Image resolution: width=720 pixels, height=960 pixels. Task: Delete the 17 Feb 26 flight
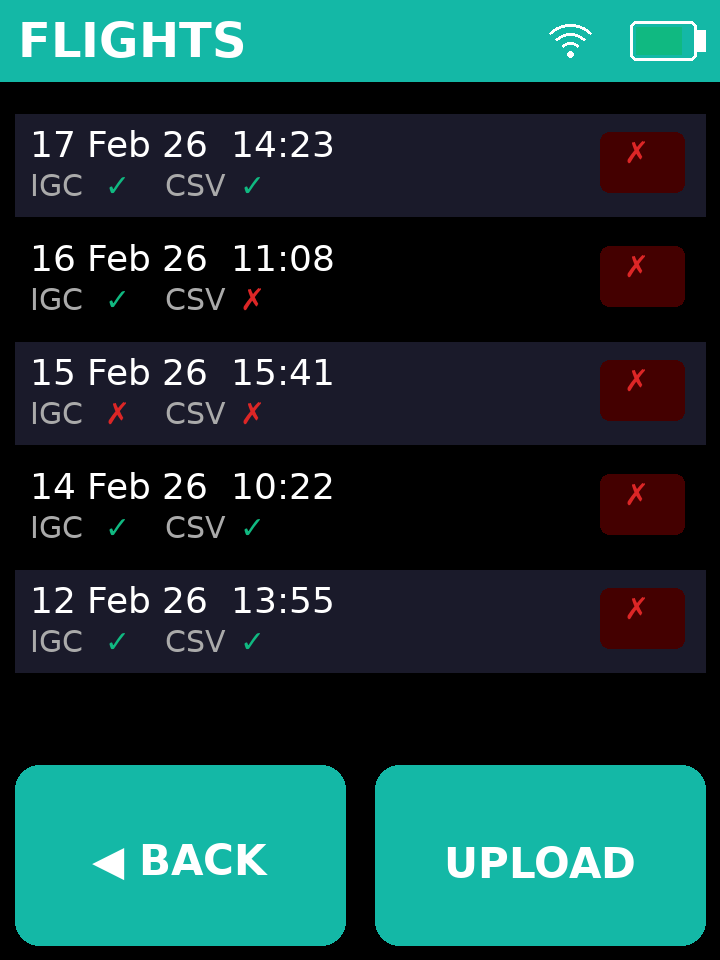tap(642, 162)
